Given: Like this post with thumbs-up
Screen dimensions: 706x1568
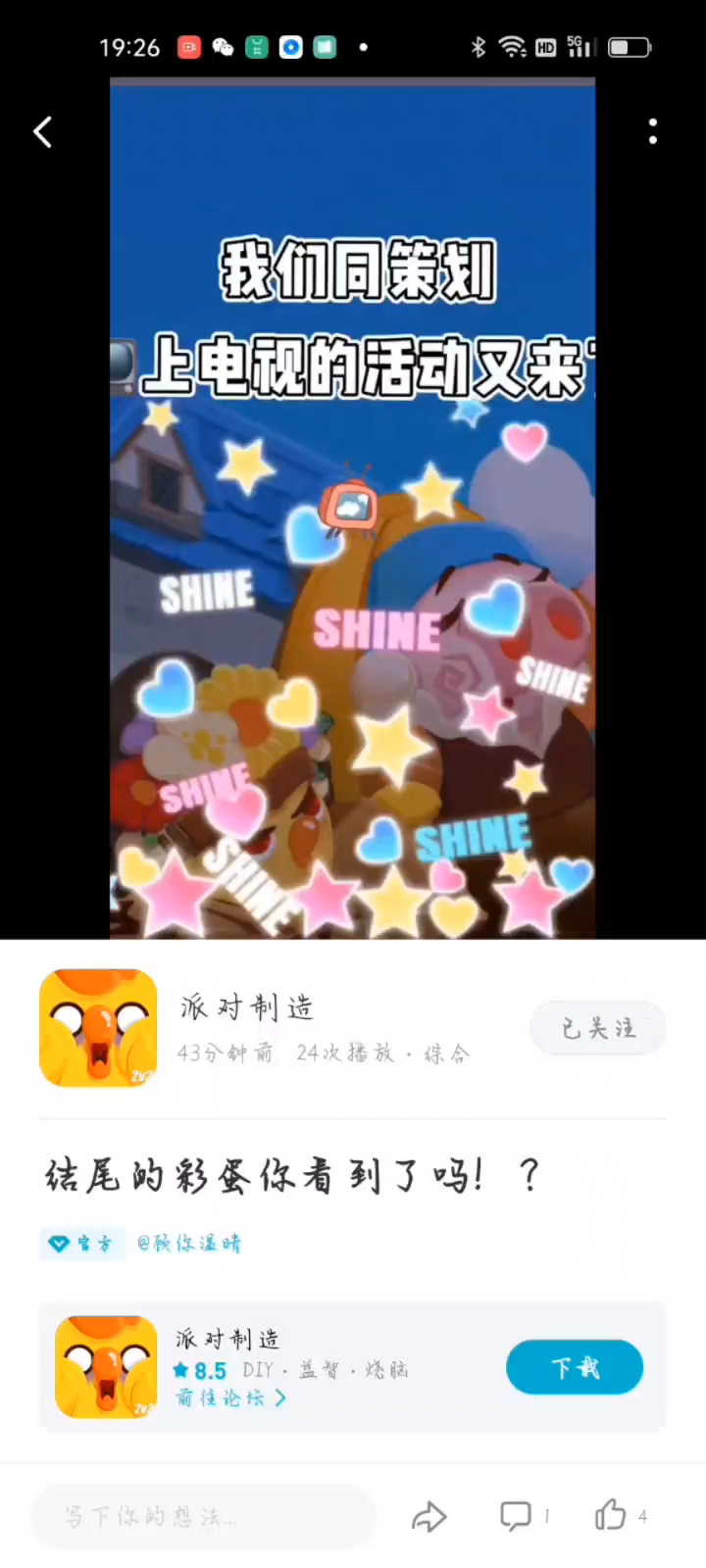Looking at the screenshot, I should 611,1515.
